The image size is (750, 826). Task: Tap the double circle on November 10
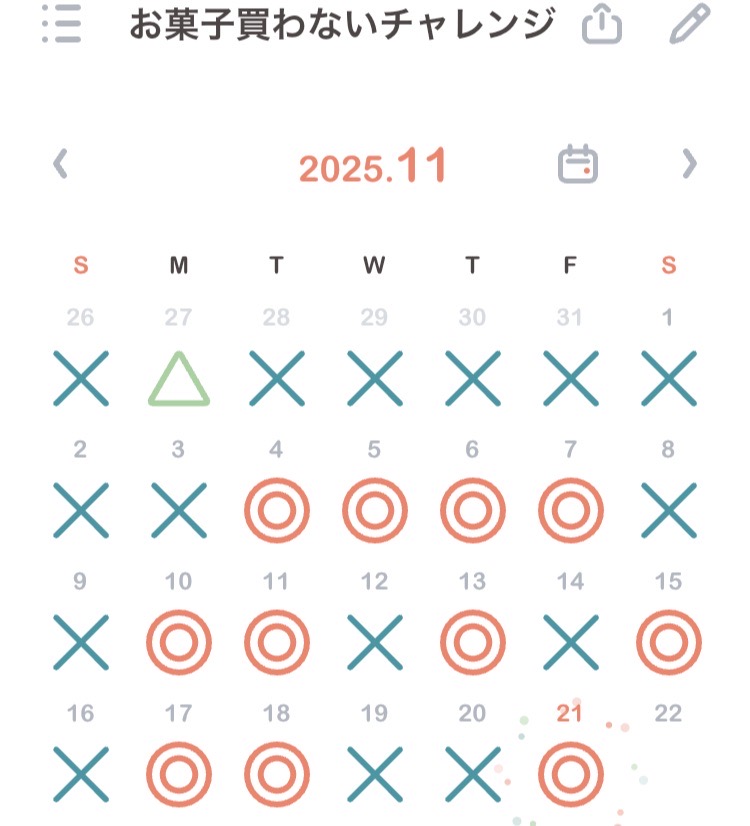click(179, 642)
